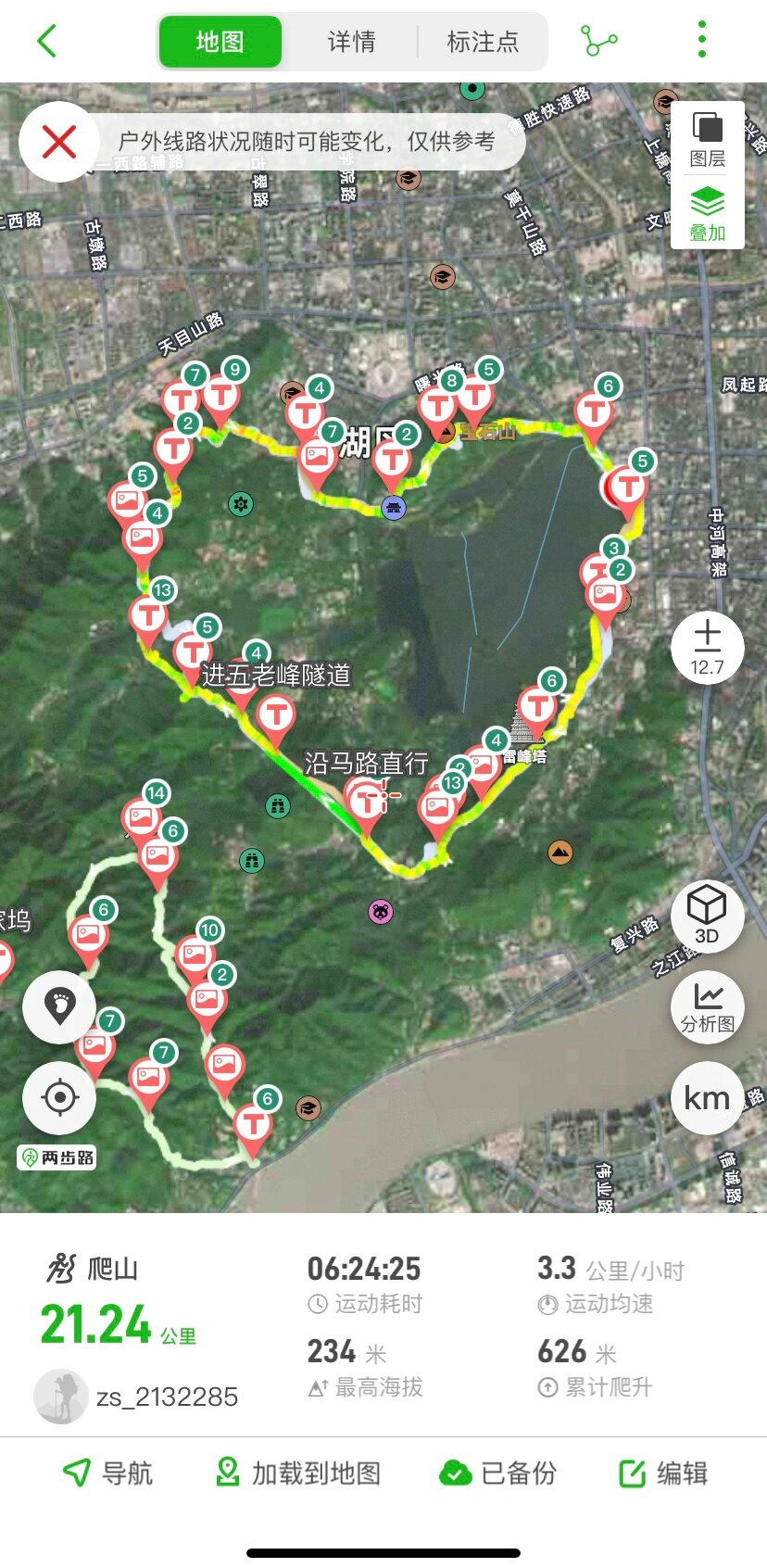767x1568 pixels.
Task: Center map on my current location
Action: coord(59,1098)
